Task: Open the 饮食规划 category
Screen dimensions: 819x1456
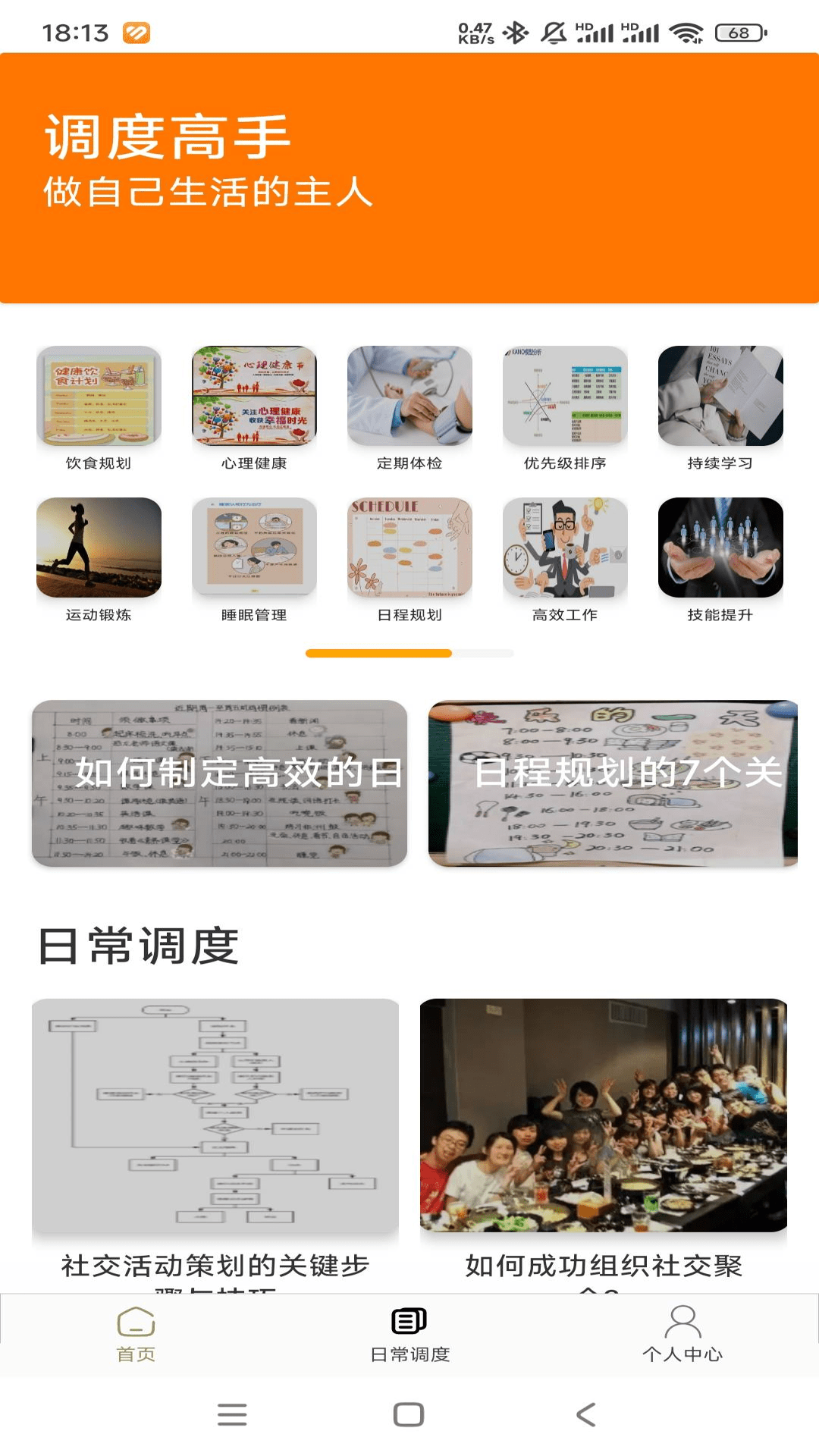Action: pyautogui.click(x=99, y=408)
